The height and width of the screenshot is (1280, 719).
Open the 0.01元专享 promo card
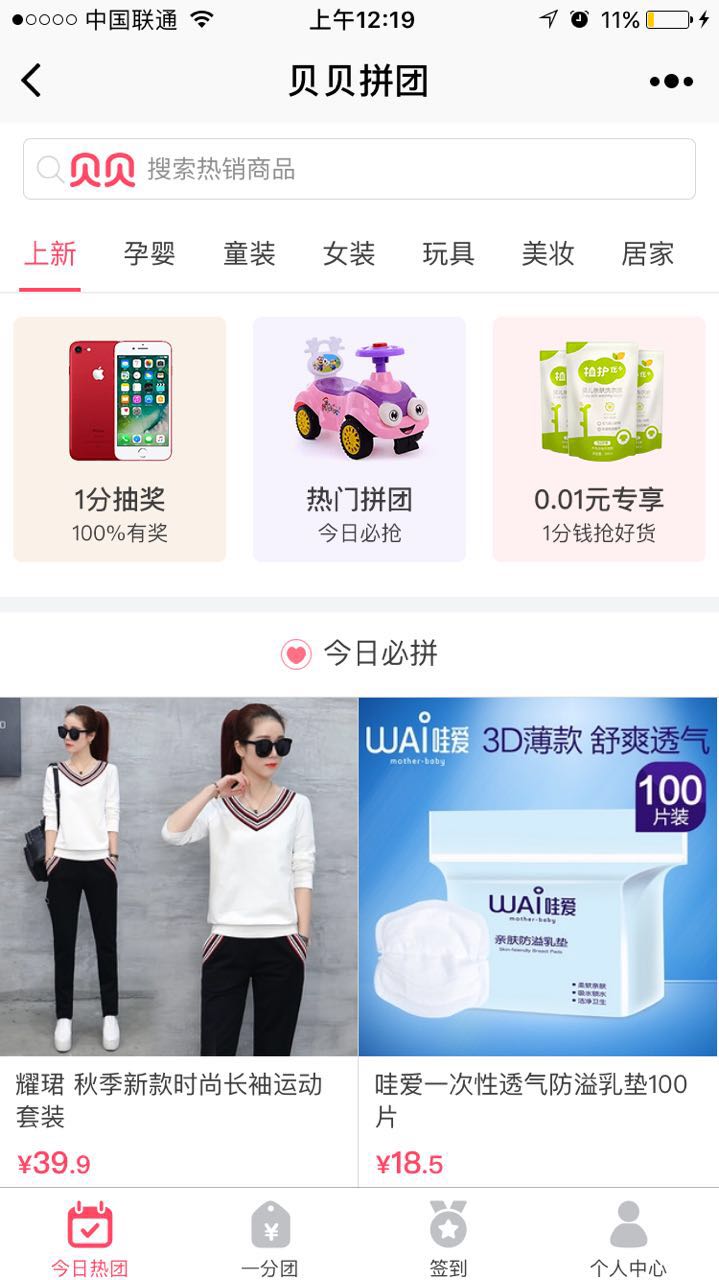(599, 439)
